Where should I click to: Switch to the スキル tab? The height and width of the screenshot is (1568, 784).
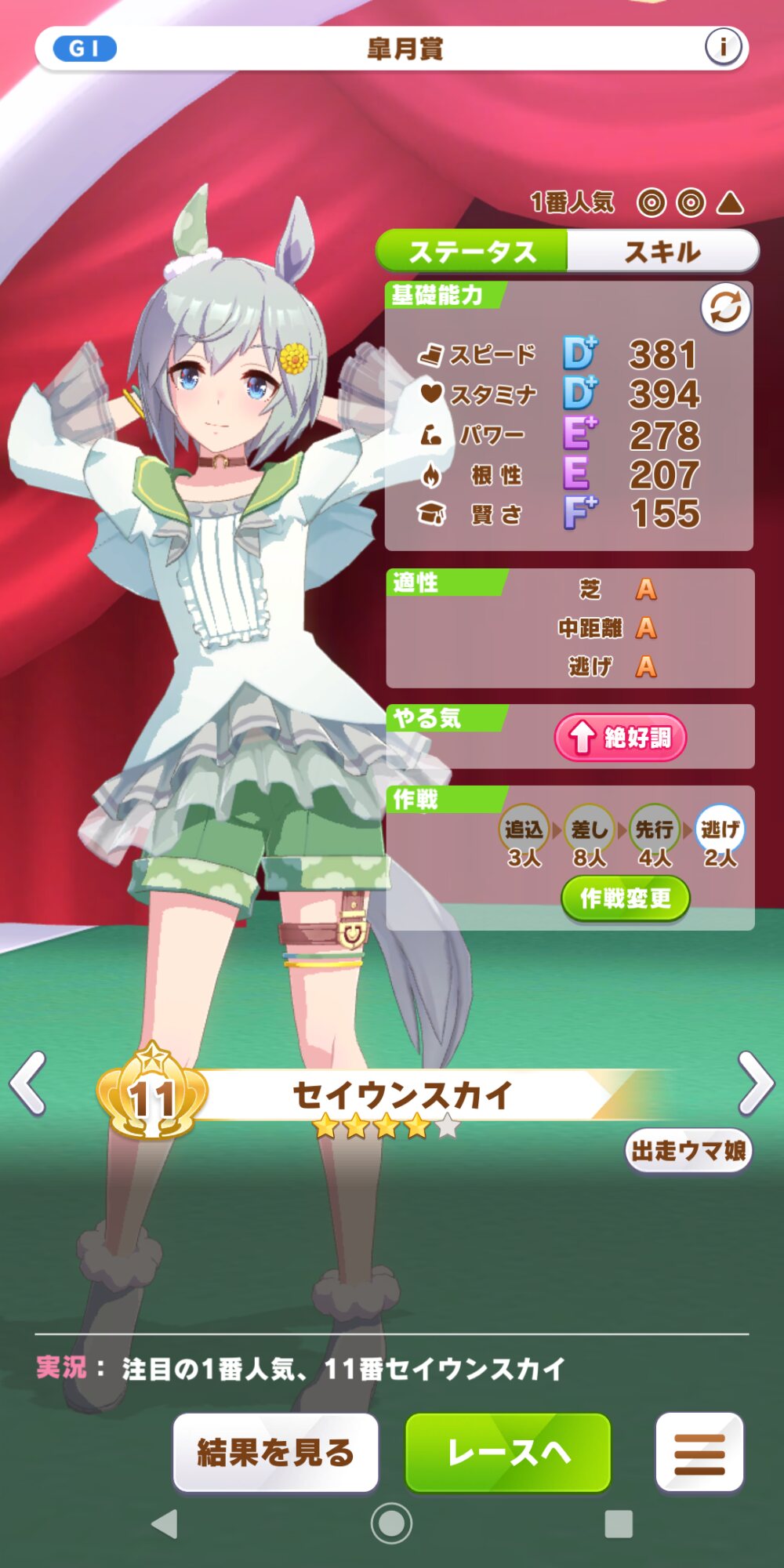pos(662,252)
